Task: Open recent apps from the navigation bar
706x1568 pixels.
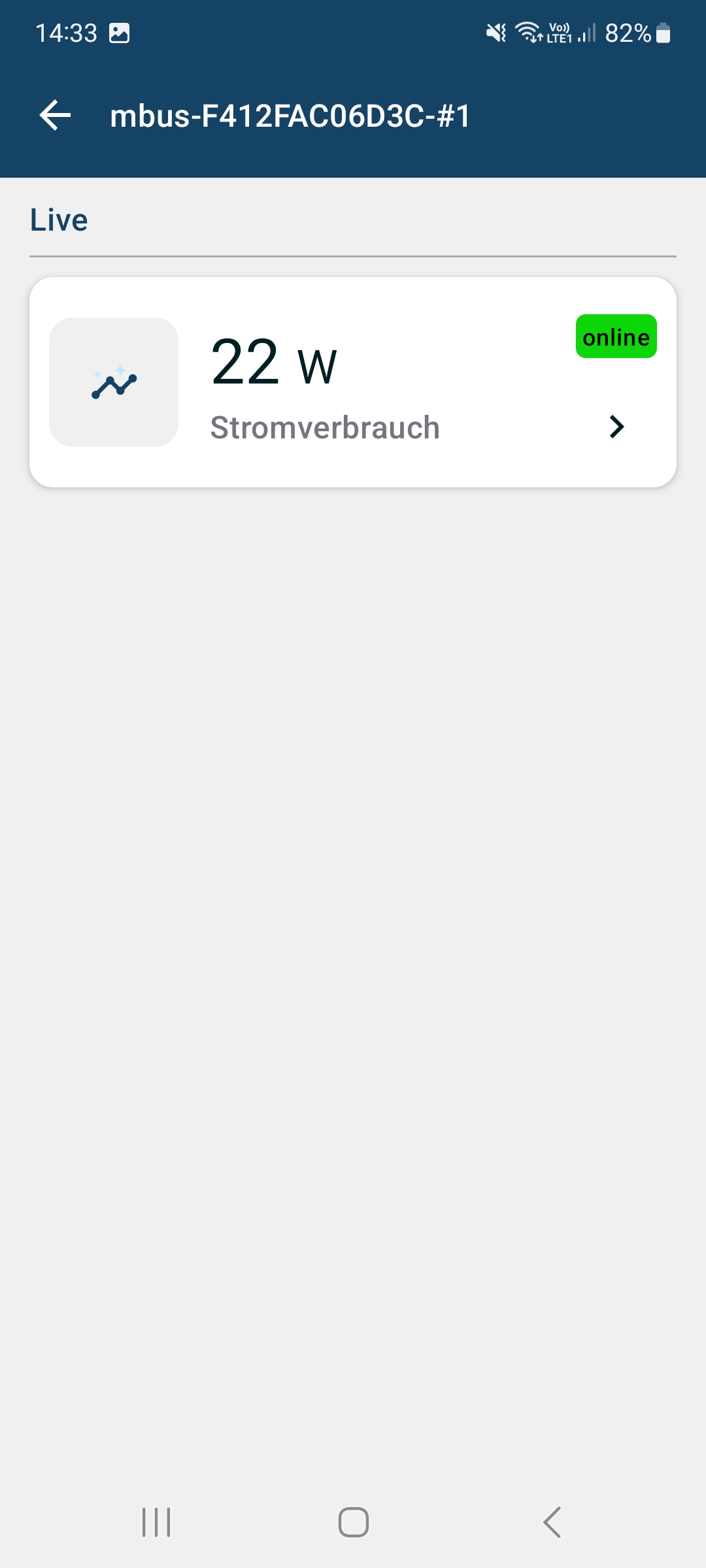Action: point(156,1522)
